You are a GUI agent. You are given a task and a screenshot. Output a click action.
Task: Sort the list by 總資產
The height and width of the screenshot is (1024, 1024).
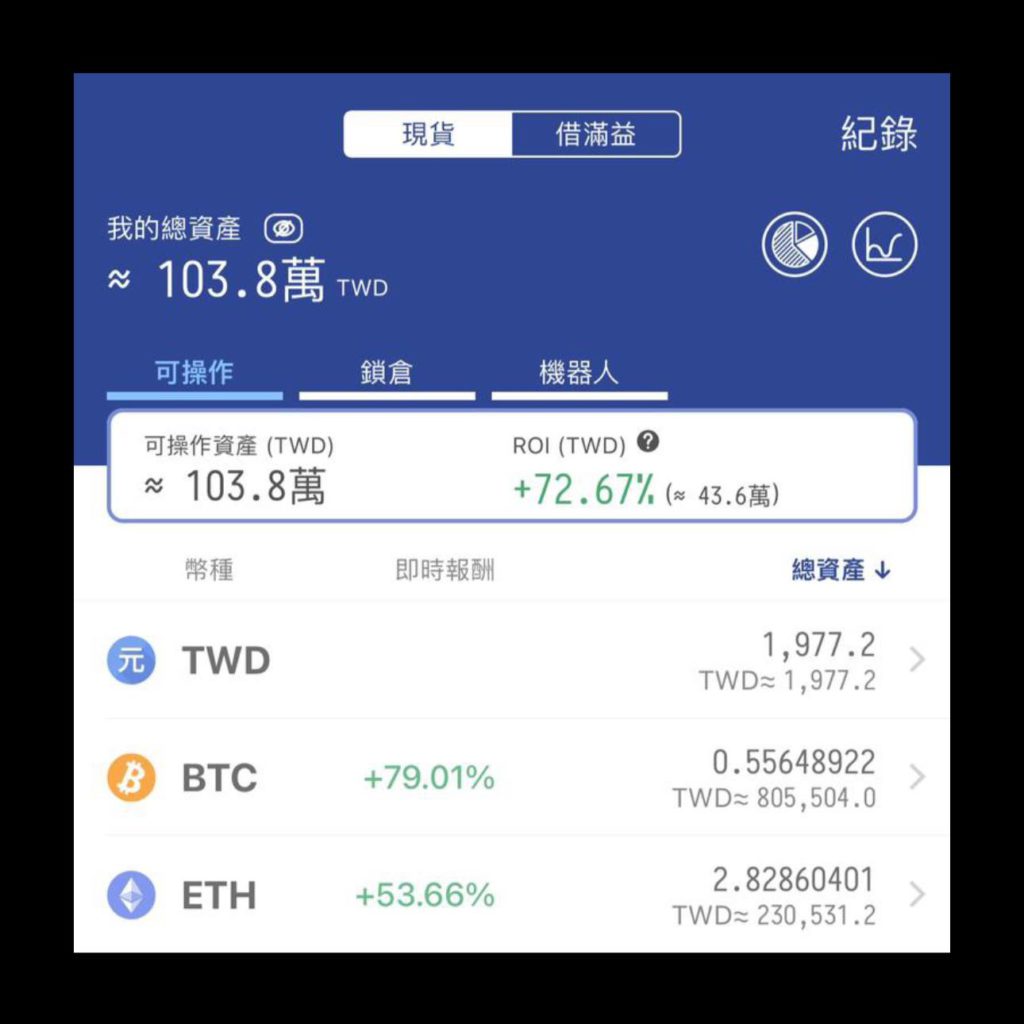point(840,570)
